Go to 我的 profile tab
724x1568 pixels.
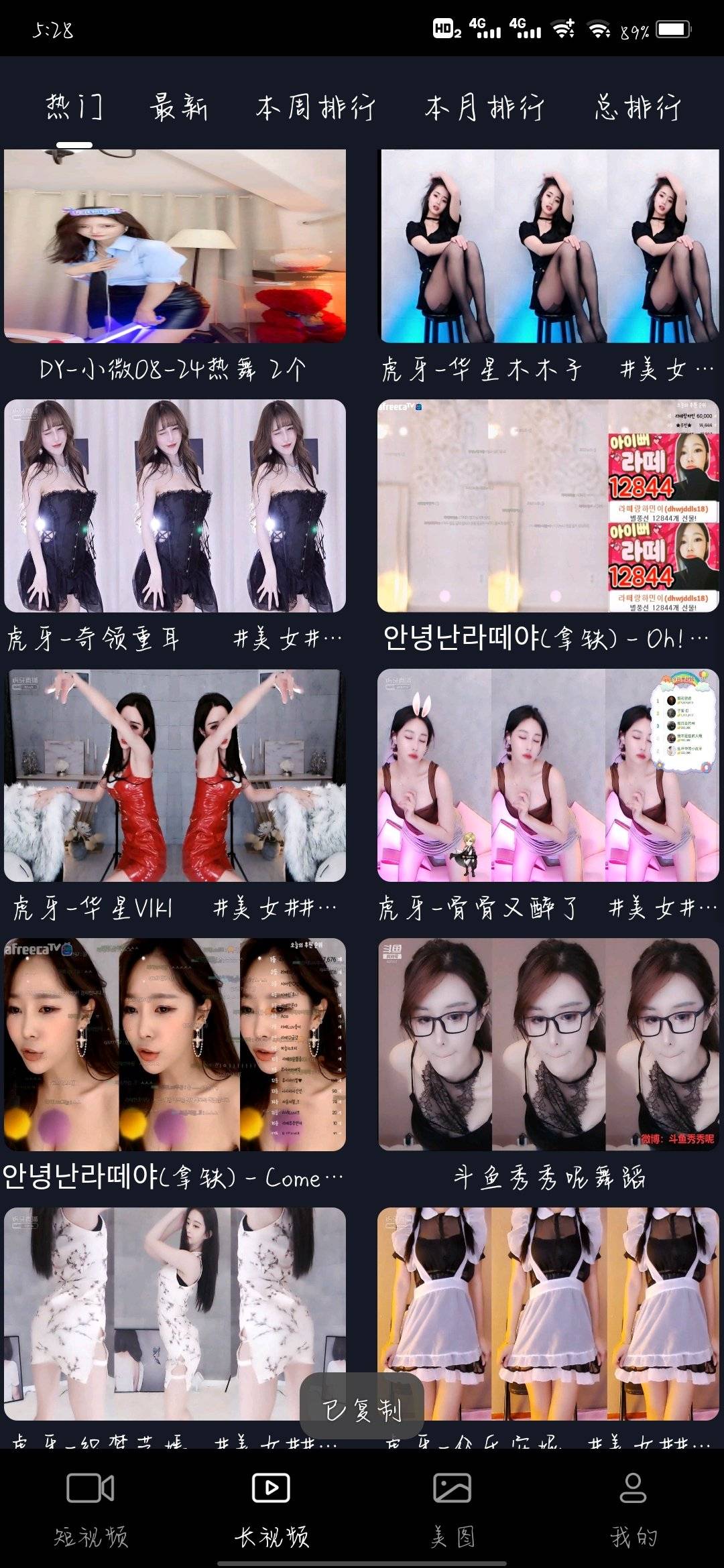pyautogui.click(x=633, y=1508)
